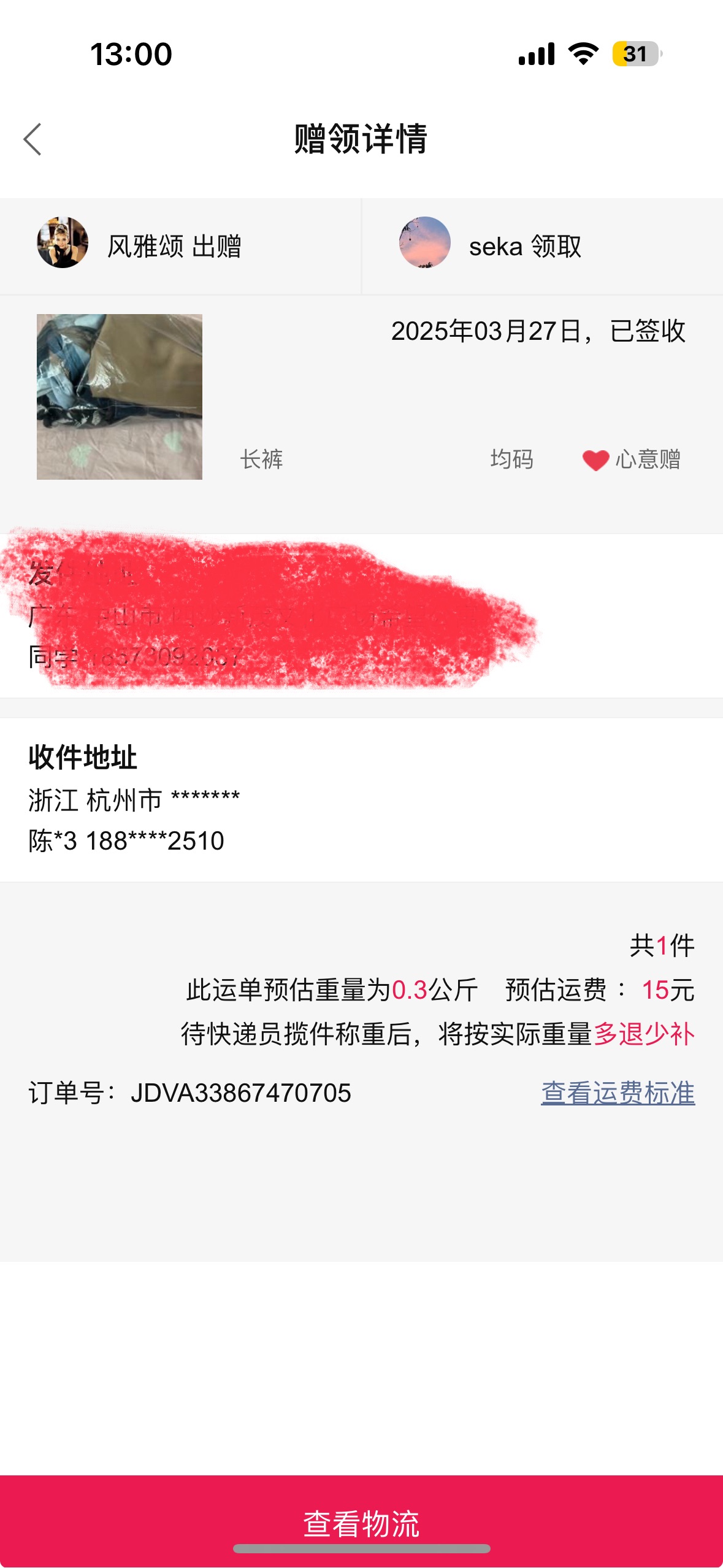
Task: Open the 查看运费标准 link
Action: pos(618,1093)
